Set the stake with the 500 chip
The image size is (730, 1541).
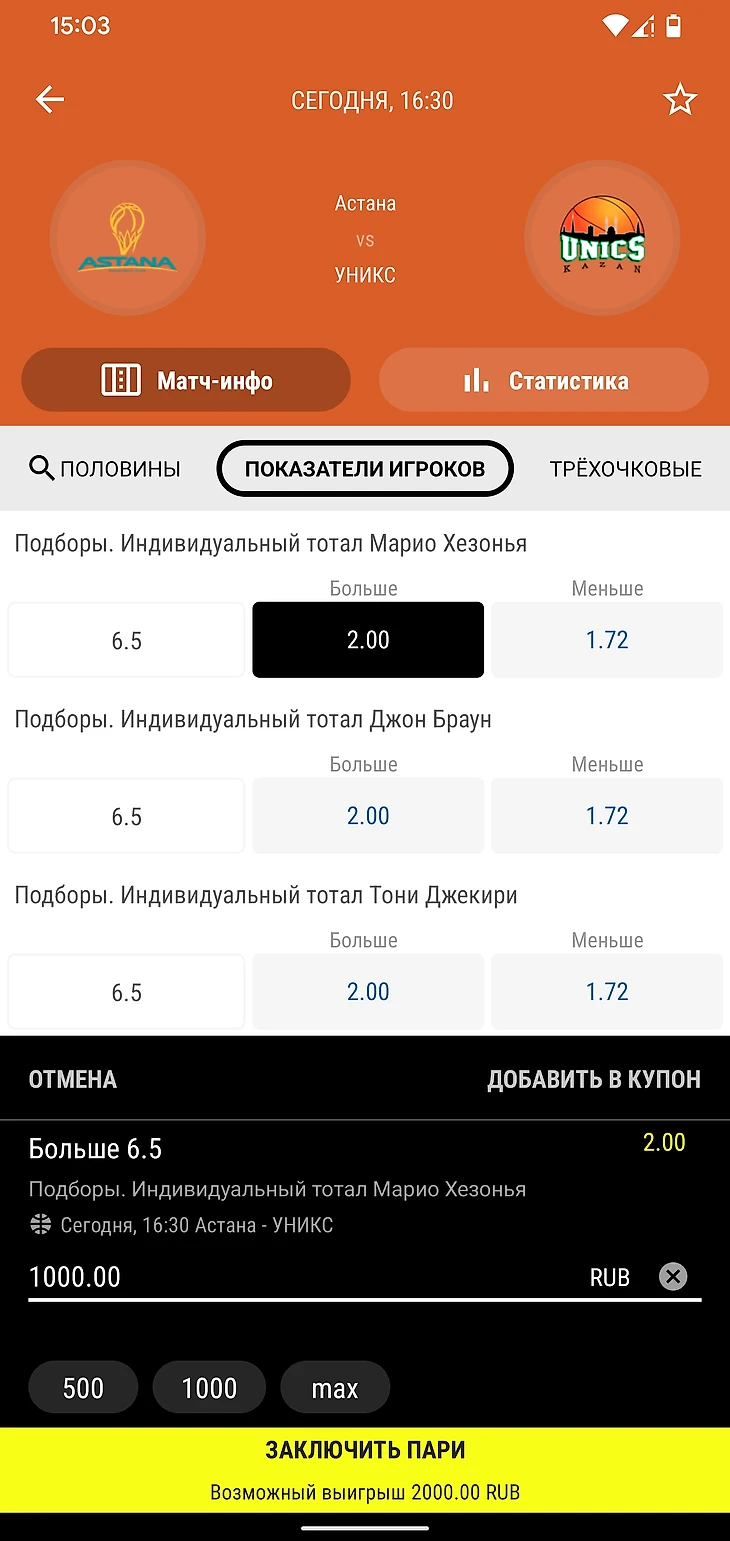(83, 1388)
